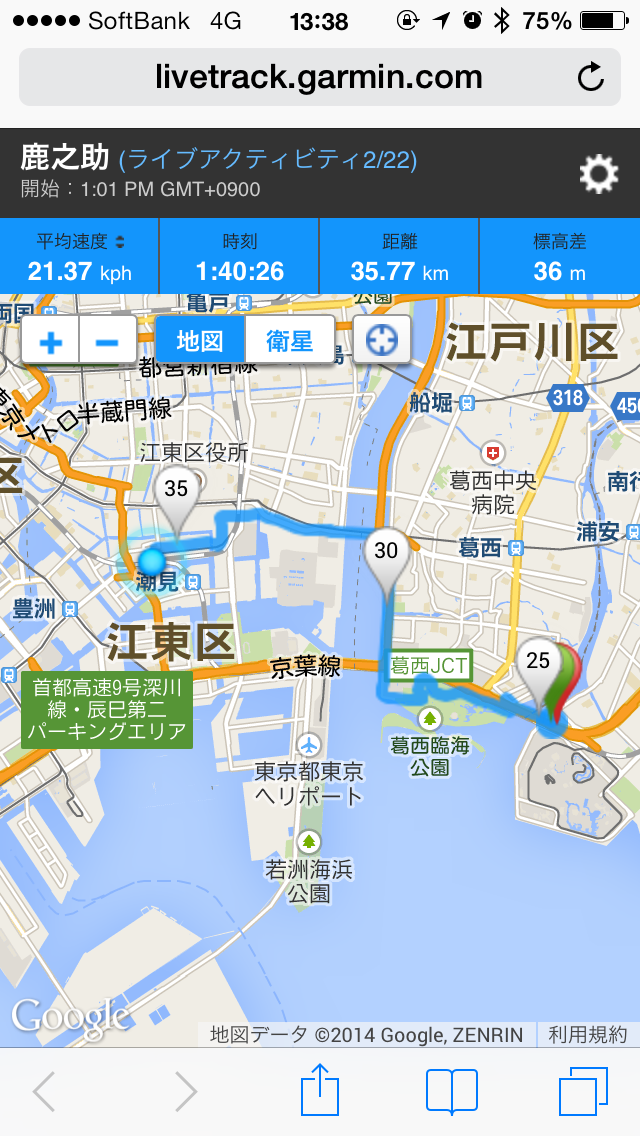Reload the page in Safari
This screenshot has width=640, height=1136.
pyautogui.click(x=591, y=77)
